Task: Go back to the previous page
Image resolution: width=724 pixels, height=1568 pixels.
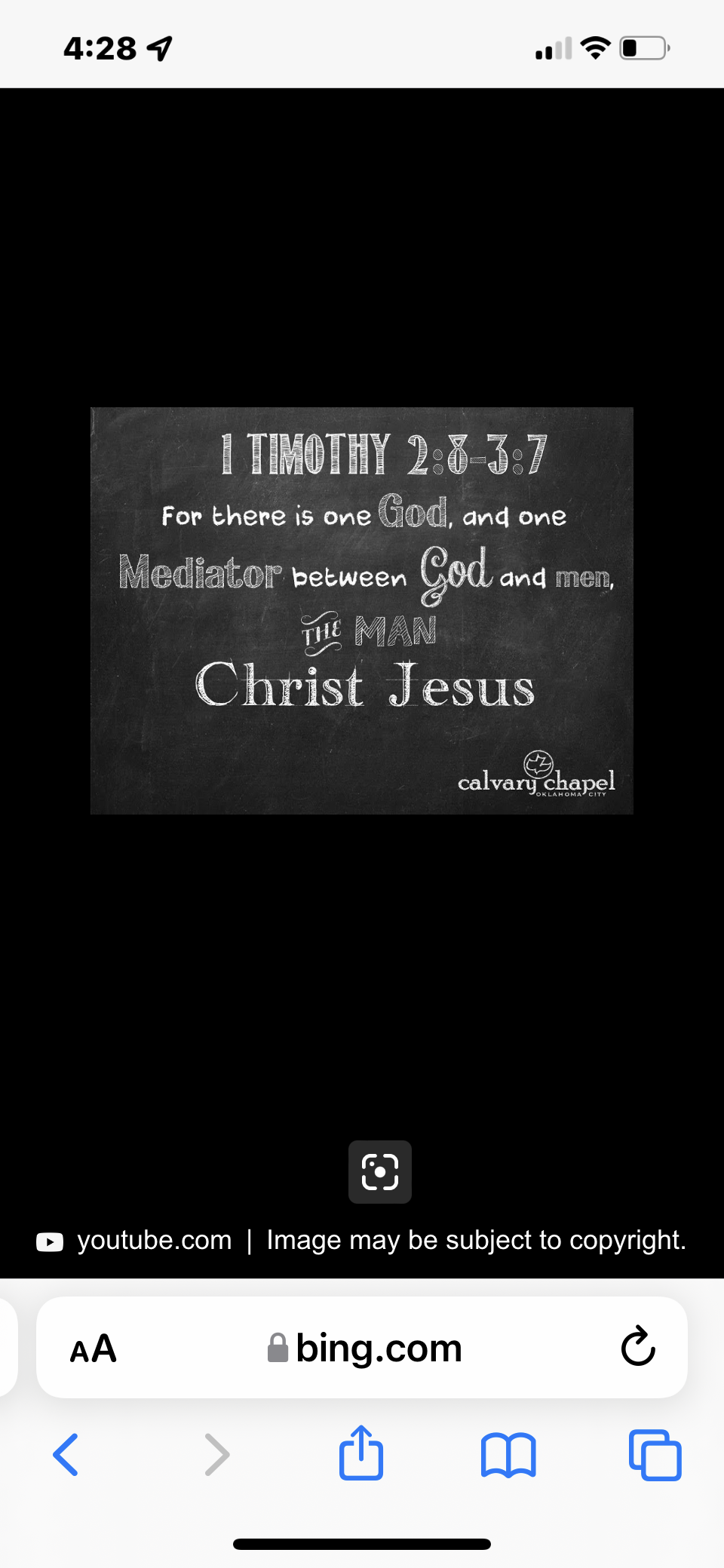Action: coord(66,1454)
